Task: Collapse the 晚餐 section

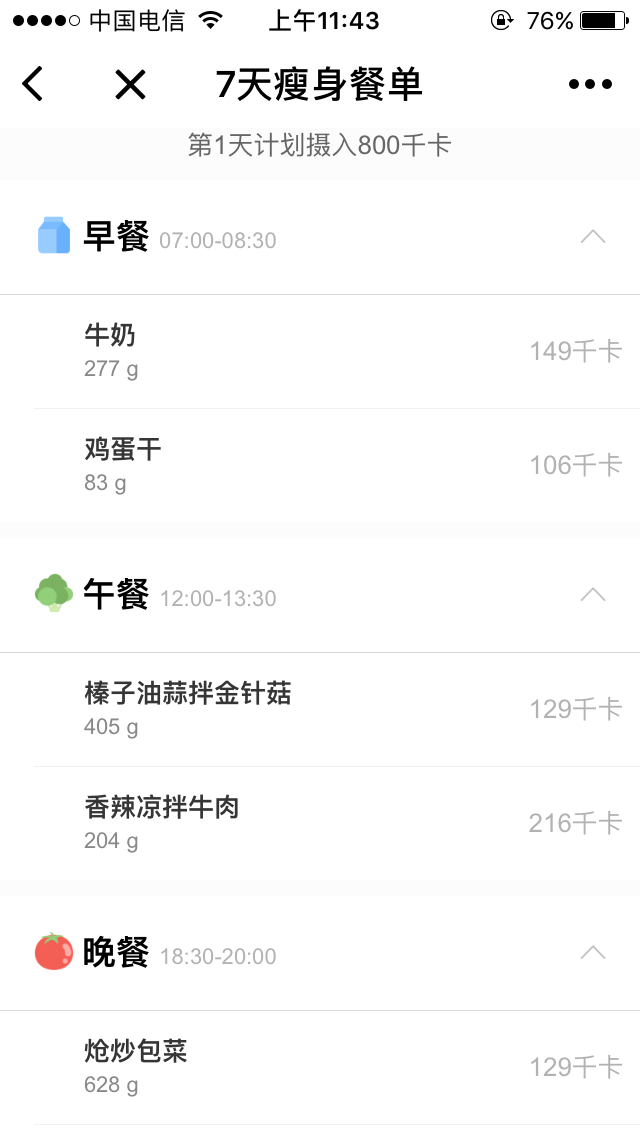Action: pos(593,952)
